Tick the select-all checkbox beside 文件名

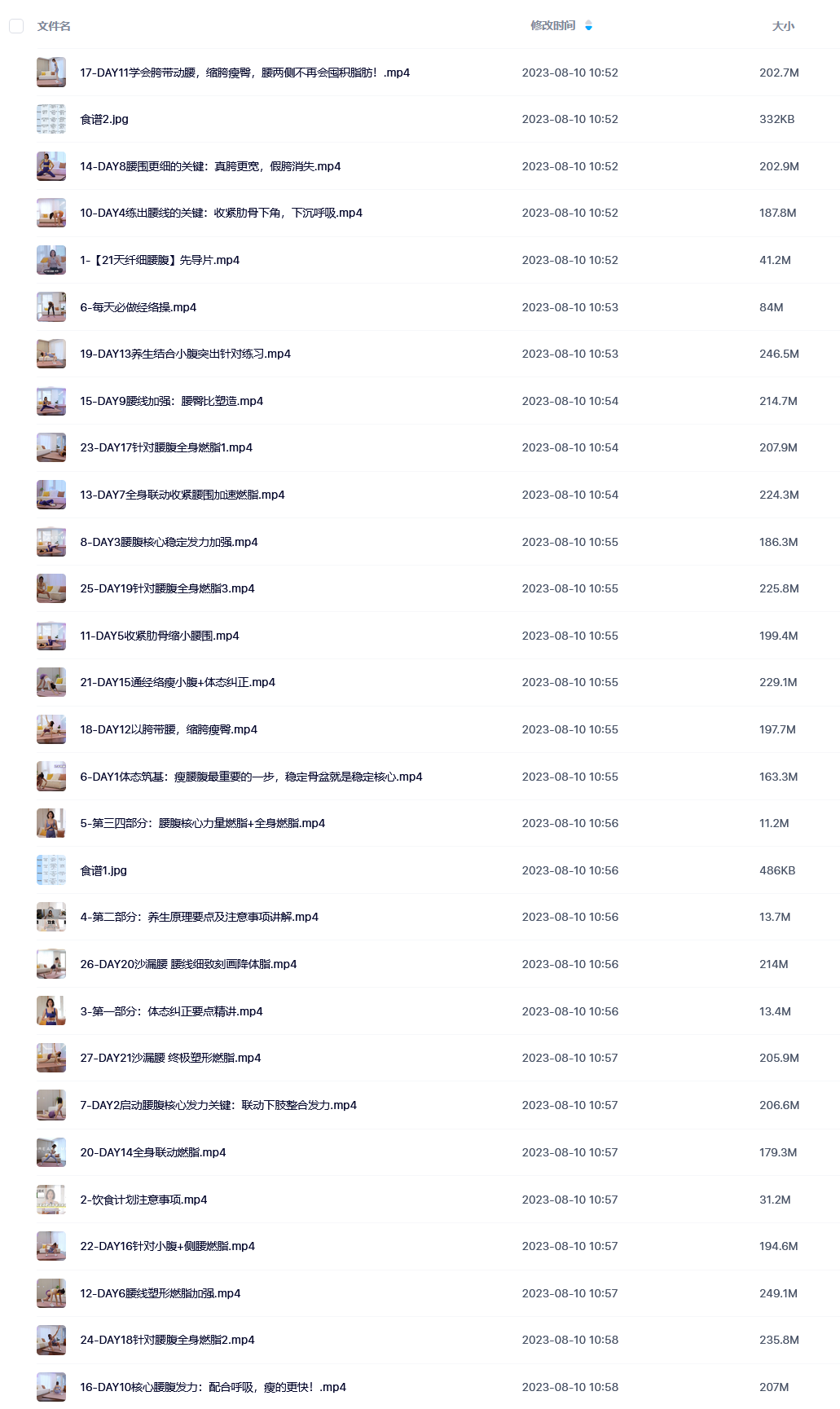click(16, 26)
